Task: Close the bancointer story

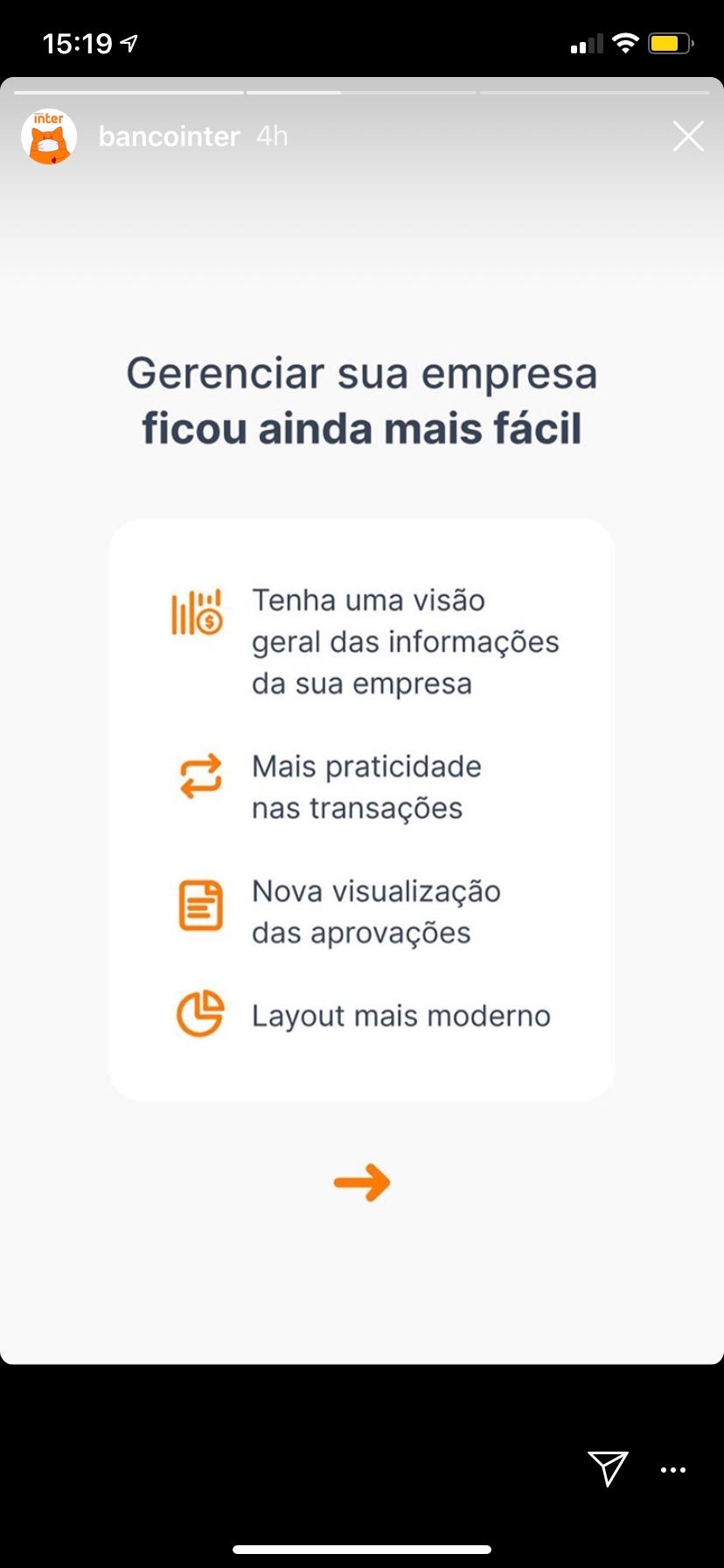Action: click(688, 136)
